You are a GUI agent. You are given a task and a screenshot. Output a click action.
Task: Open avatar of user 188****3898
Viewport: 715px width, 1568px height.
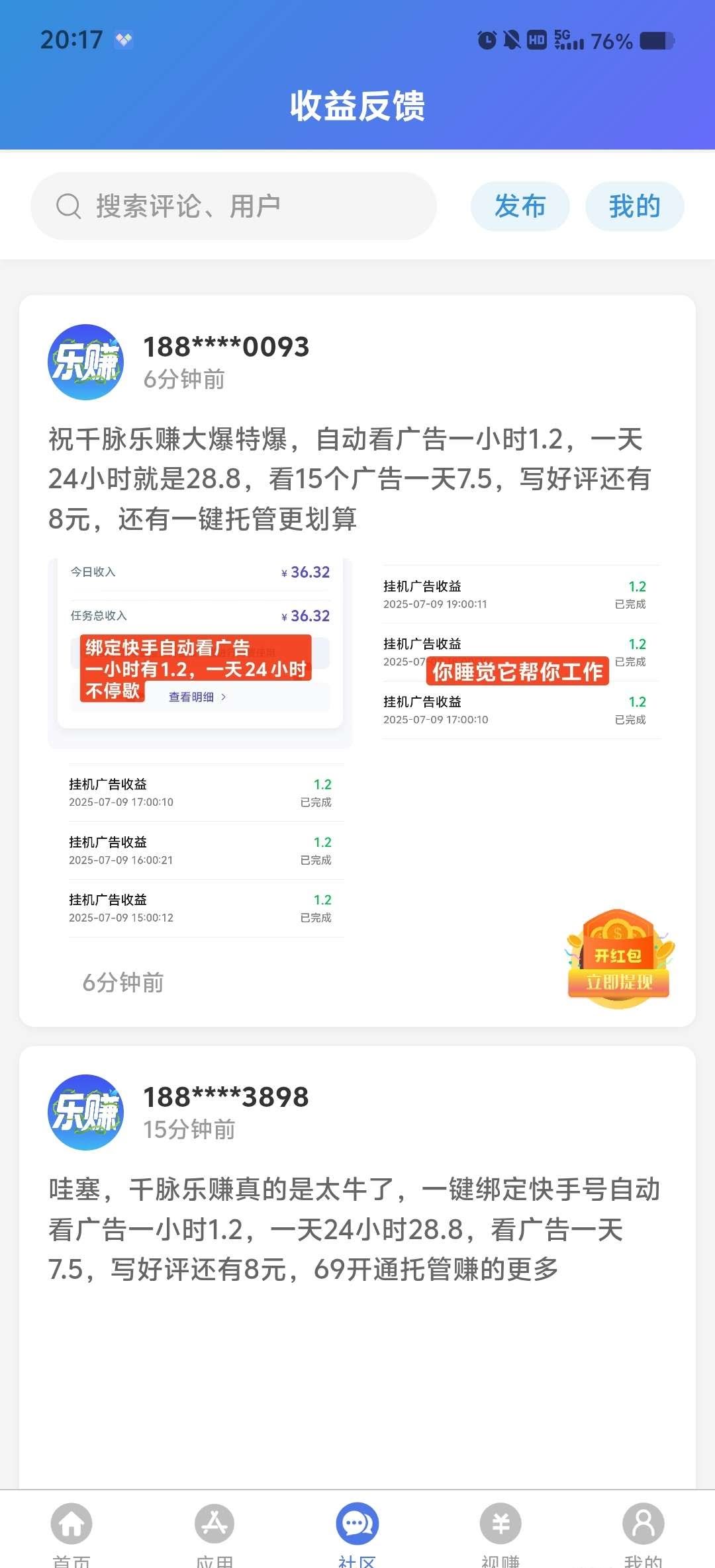86,1112
